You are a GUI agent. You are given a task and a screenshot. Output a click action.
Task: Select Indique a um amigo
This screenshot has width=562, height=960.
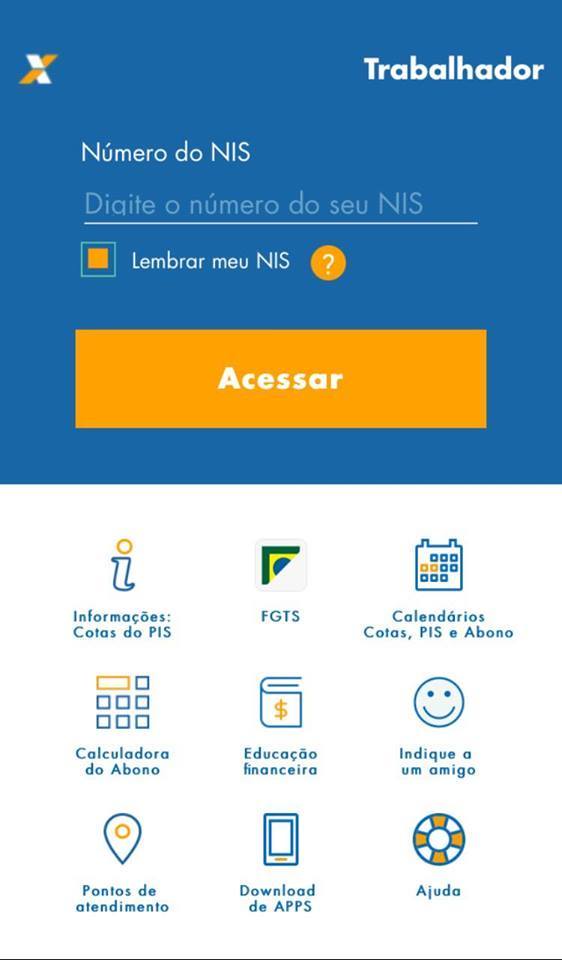[x=438, y=726]
